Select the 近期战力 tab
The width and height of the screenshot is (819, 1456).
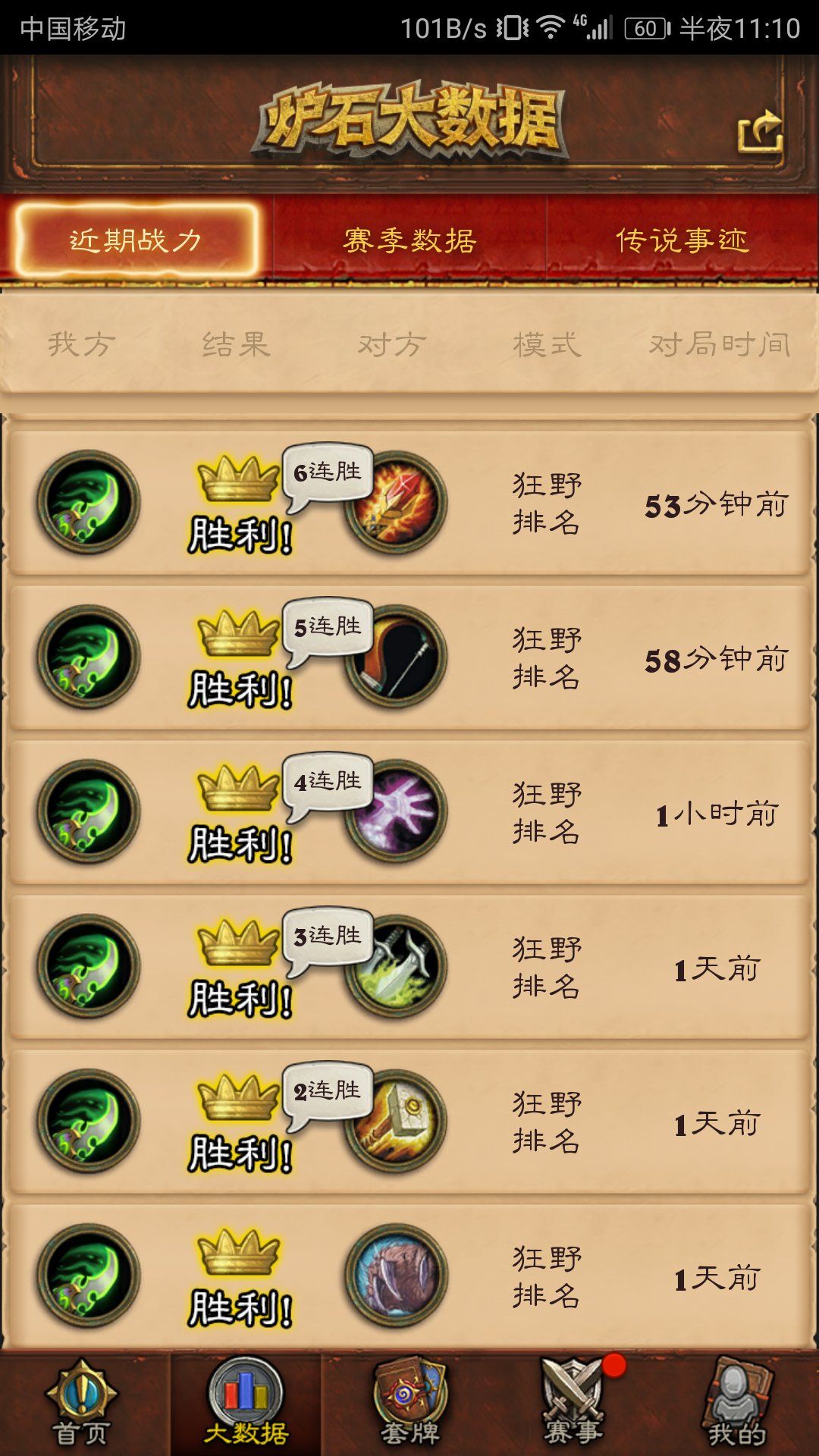click(136, 240)
